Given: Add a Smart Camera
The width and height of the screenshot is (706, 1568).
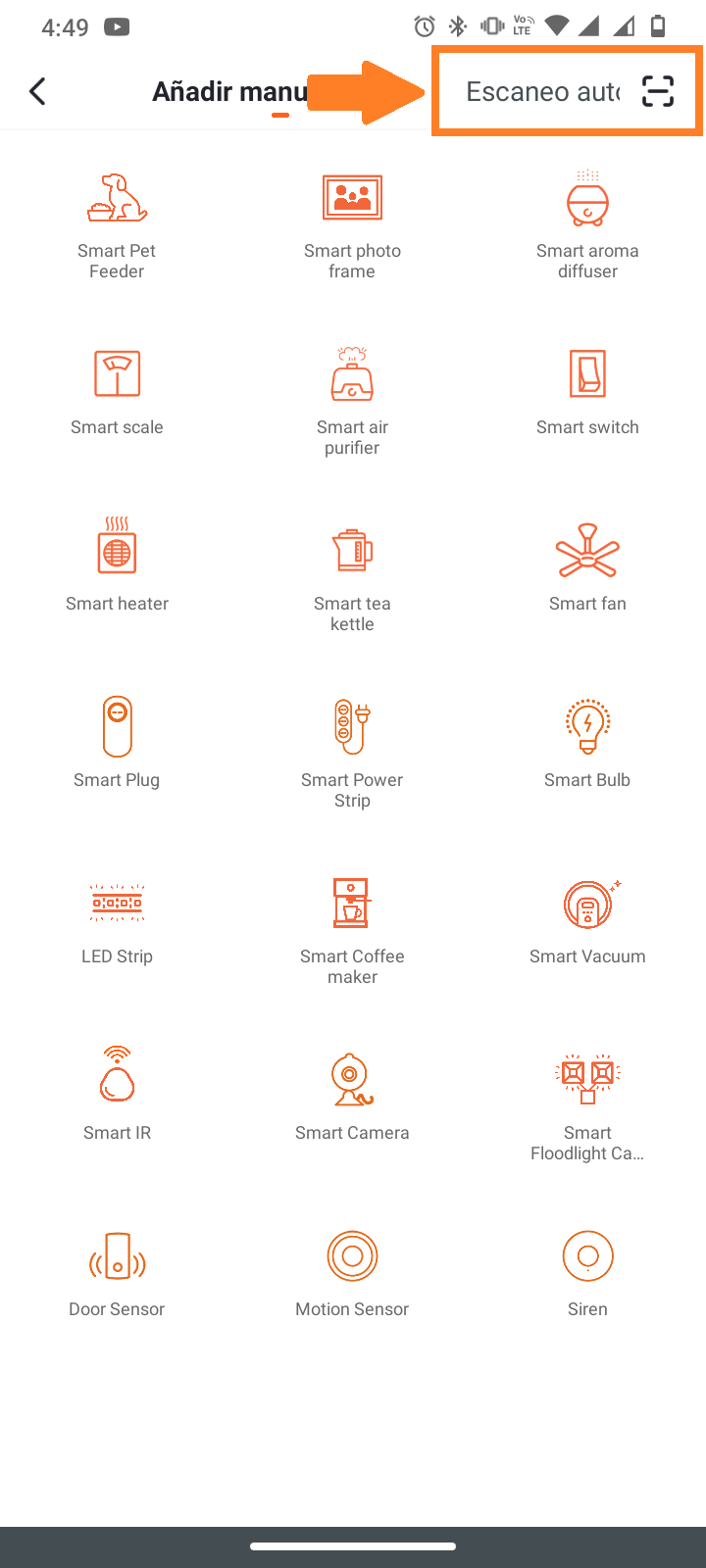Looking at the screenshot, I should [x=352, y=1098].
